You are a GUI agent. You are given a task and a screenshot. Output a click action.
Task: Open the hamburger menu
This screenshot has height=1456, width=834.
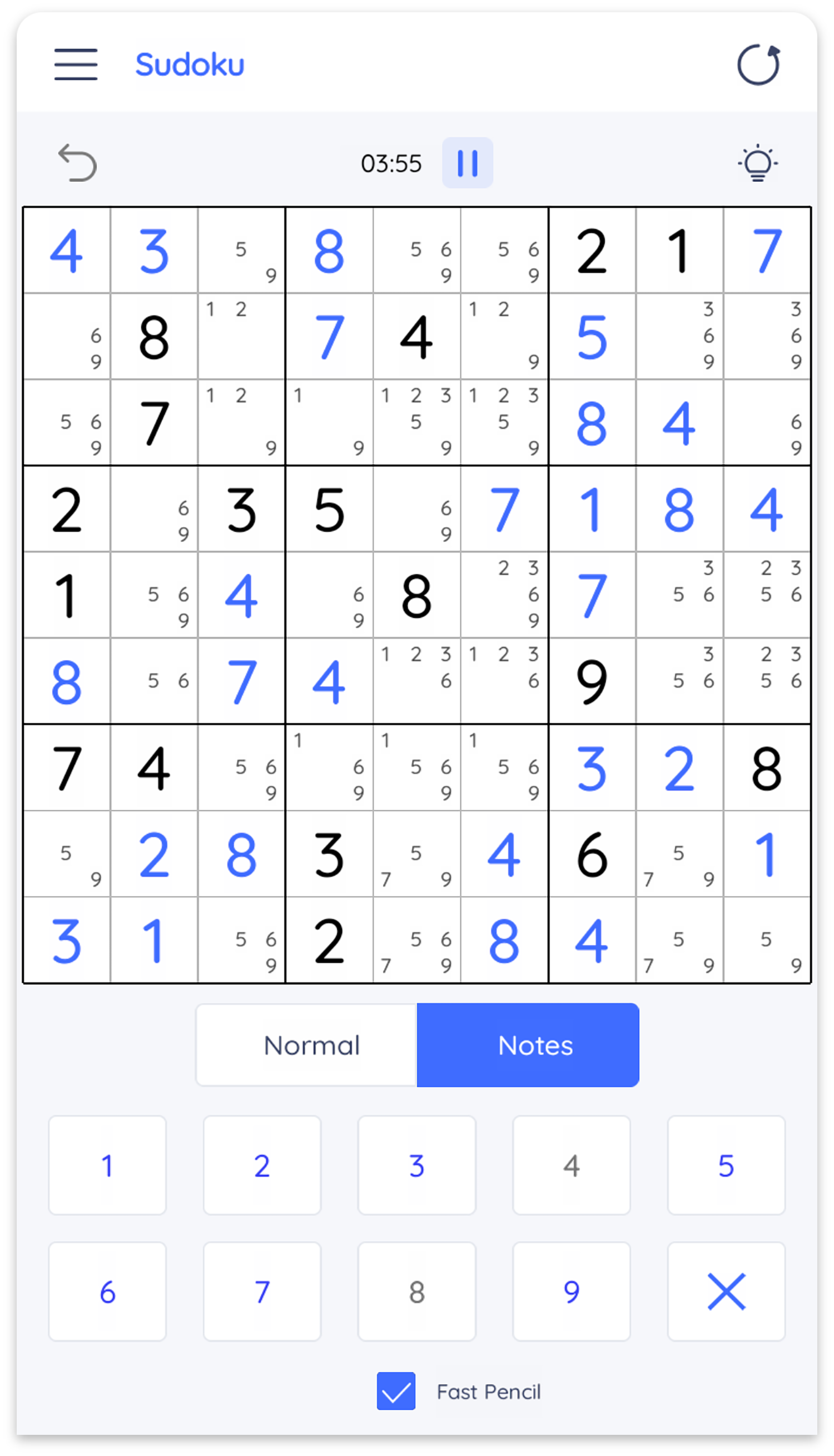(x=76, y=64)
